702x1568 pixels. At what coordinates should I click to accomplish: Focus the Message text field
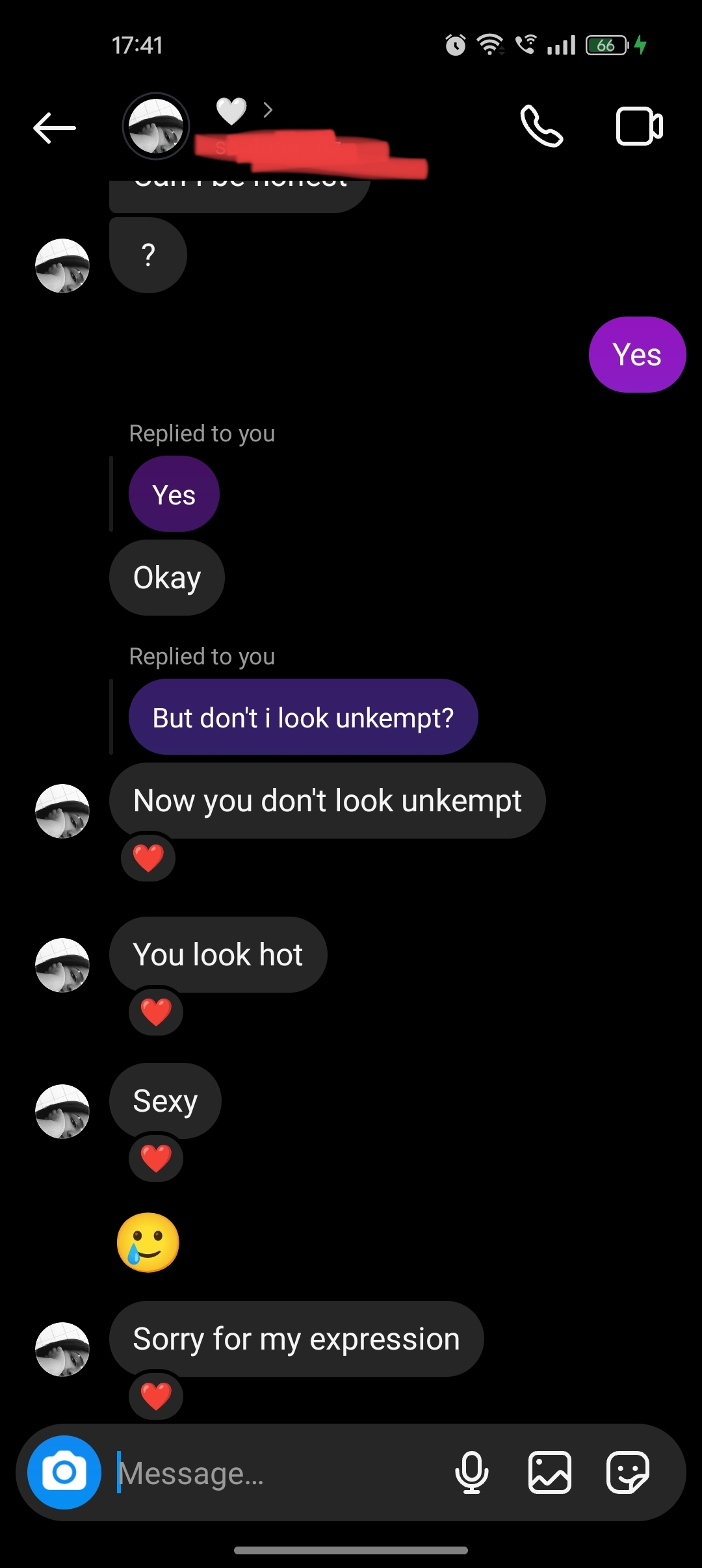click(x=273, y=1473)
